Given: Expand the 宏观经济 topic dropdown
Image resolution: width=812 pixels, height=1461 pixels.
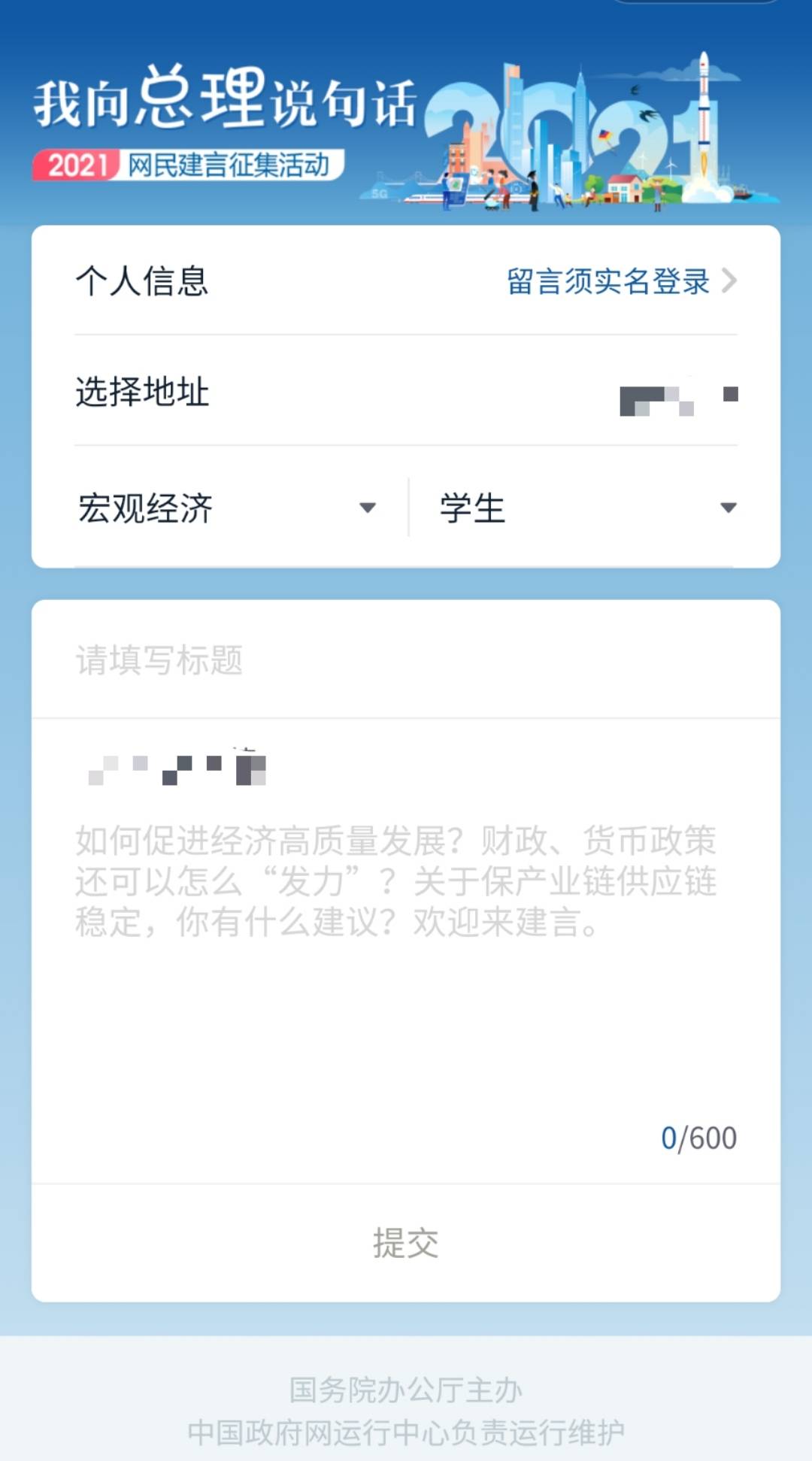Looking at the screenshot, I should click(x=226, y=508).
